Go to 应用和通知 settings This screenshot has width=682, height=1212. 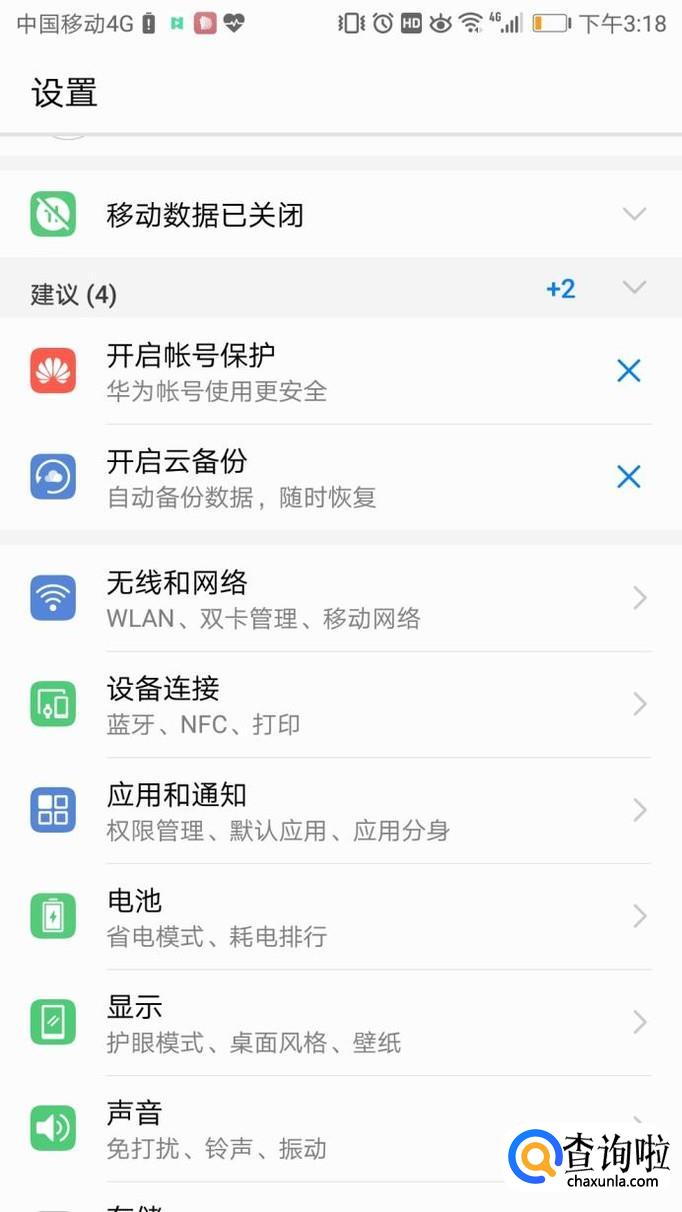[x=340, y=811]
